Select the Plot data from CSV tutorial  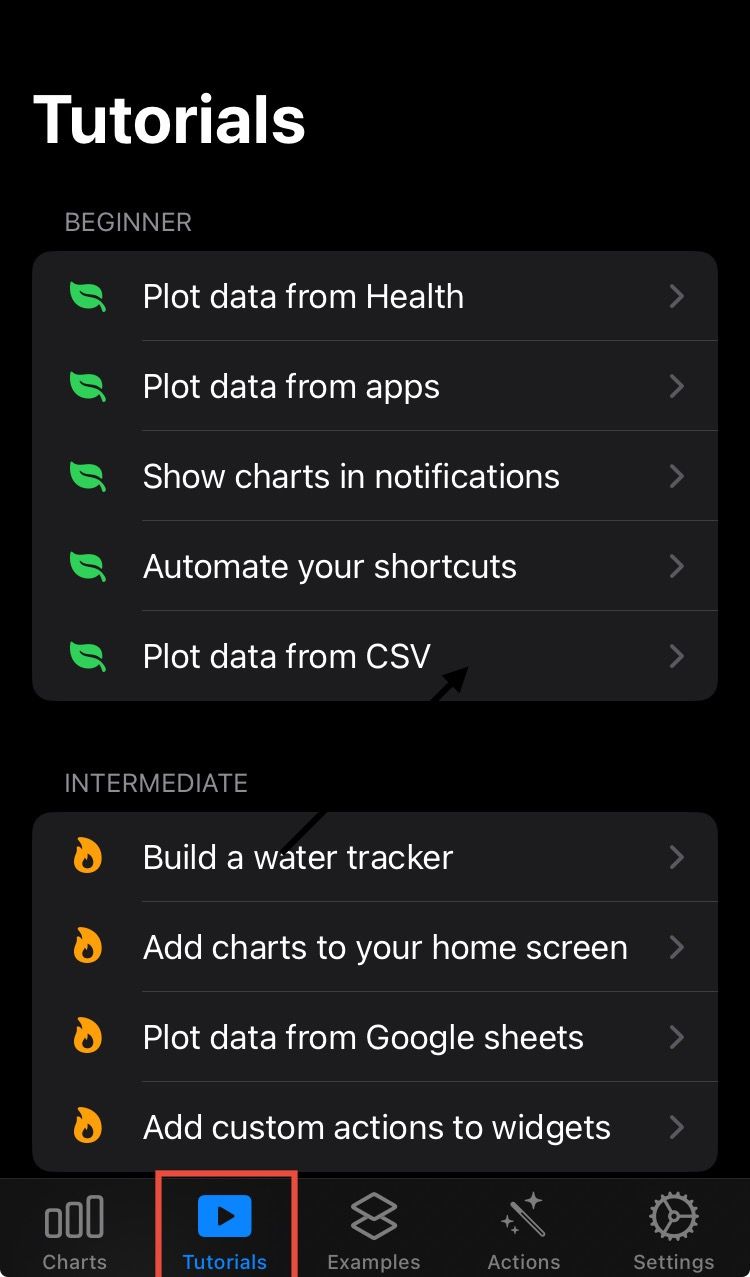click(374, 657)
